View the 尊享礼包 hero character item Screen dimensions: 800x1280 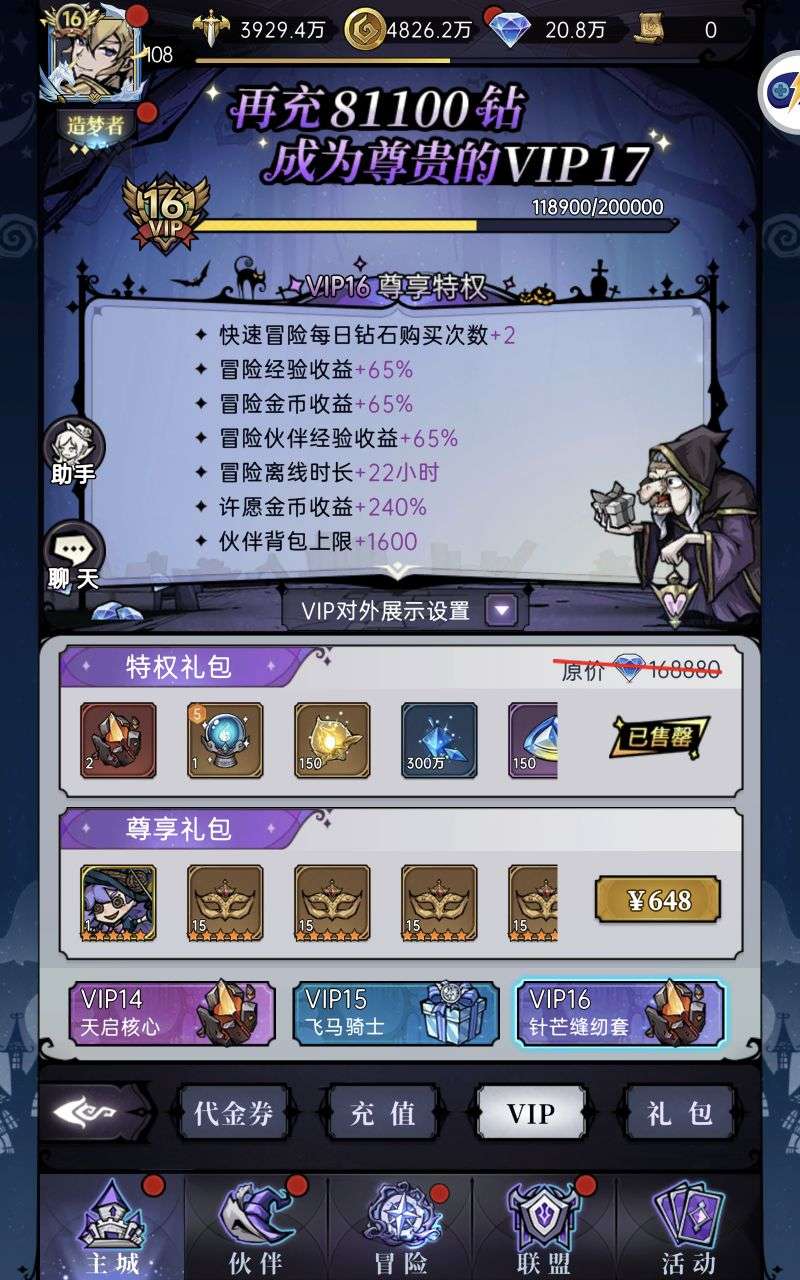coord(118,903)
